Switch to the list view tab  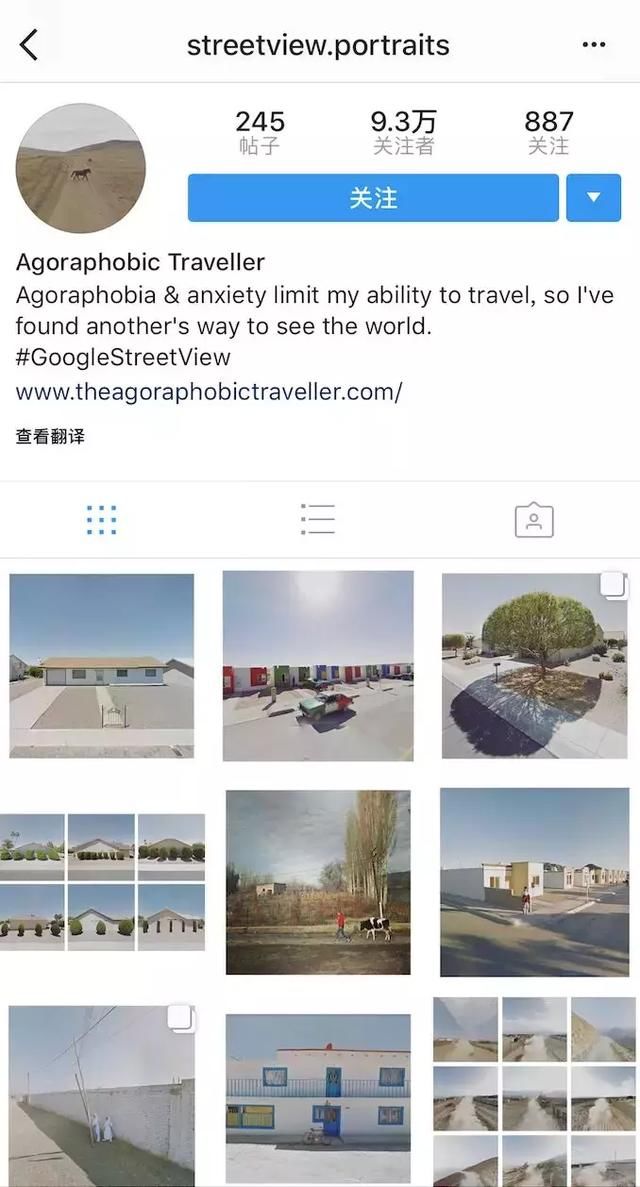[317, 519]
